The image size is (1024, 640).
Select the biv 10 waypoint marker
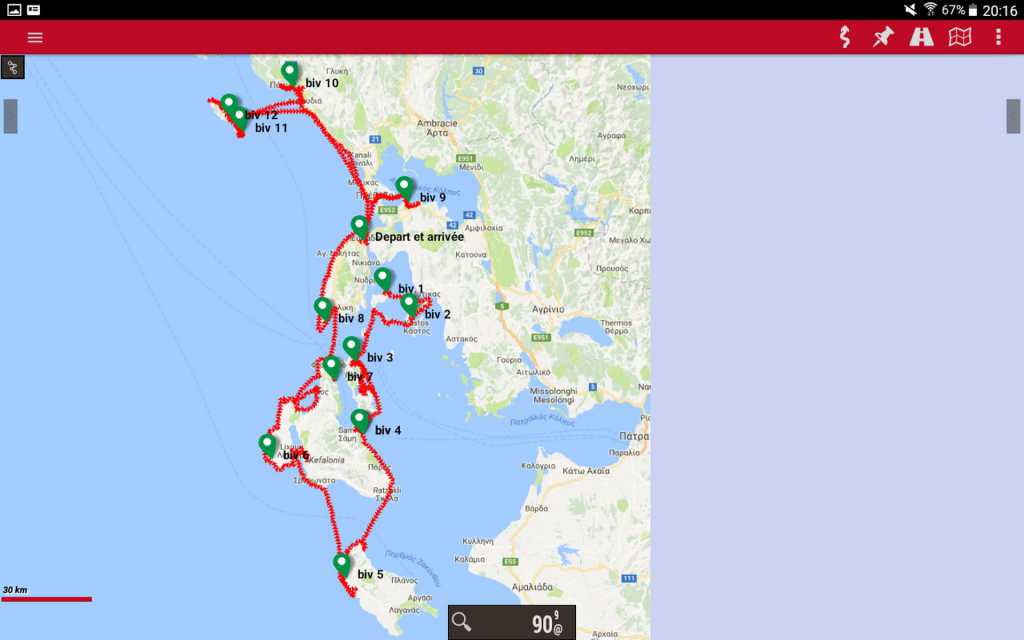290,72
